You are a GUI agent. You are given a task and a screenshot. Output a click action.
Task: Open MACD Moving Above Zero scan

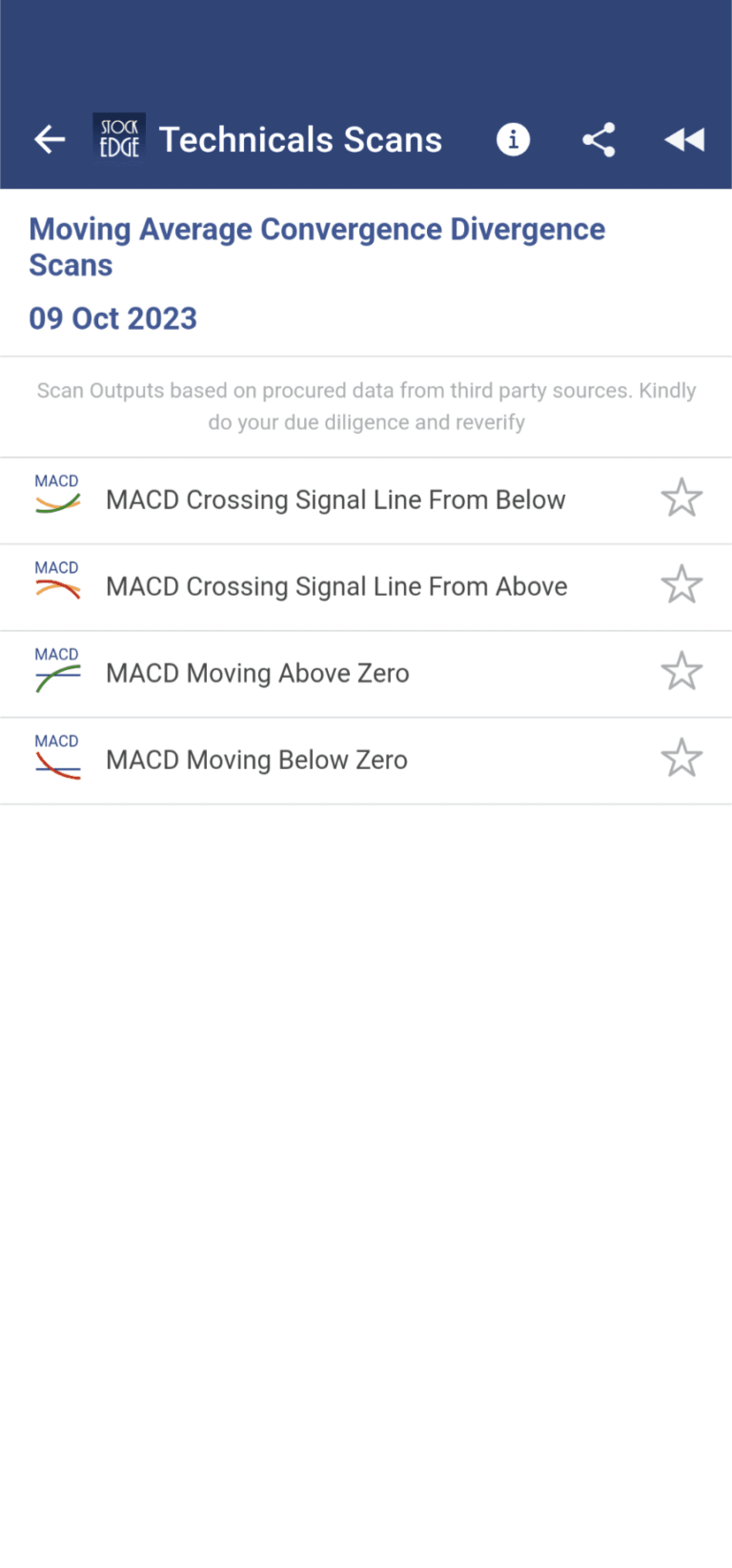[257, 674]
